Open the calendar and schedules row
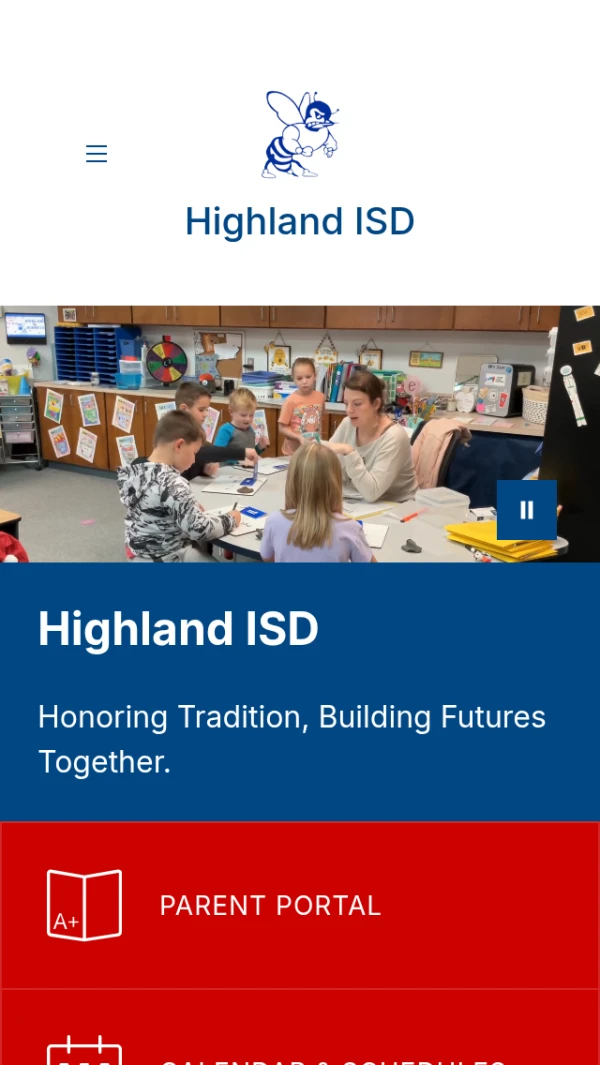The height and width of the screenshot is (1065, 600). [x=300, y=1028]
